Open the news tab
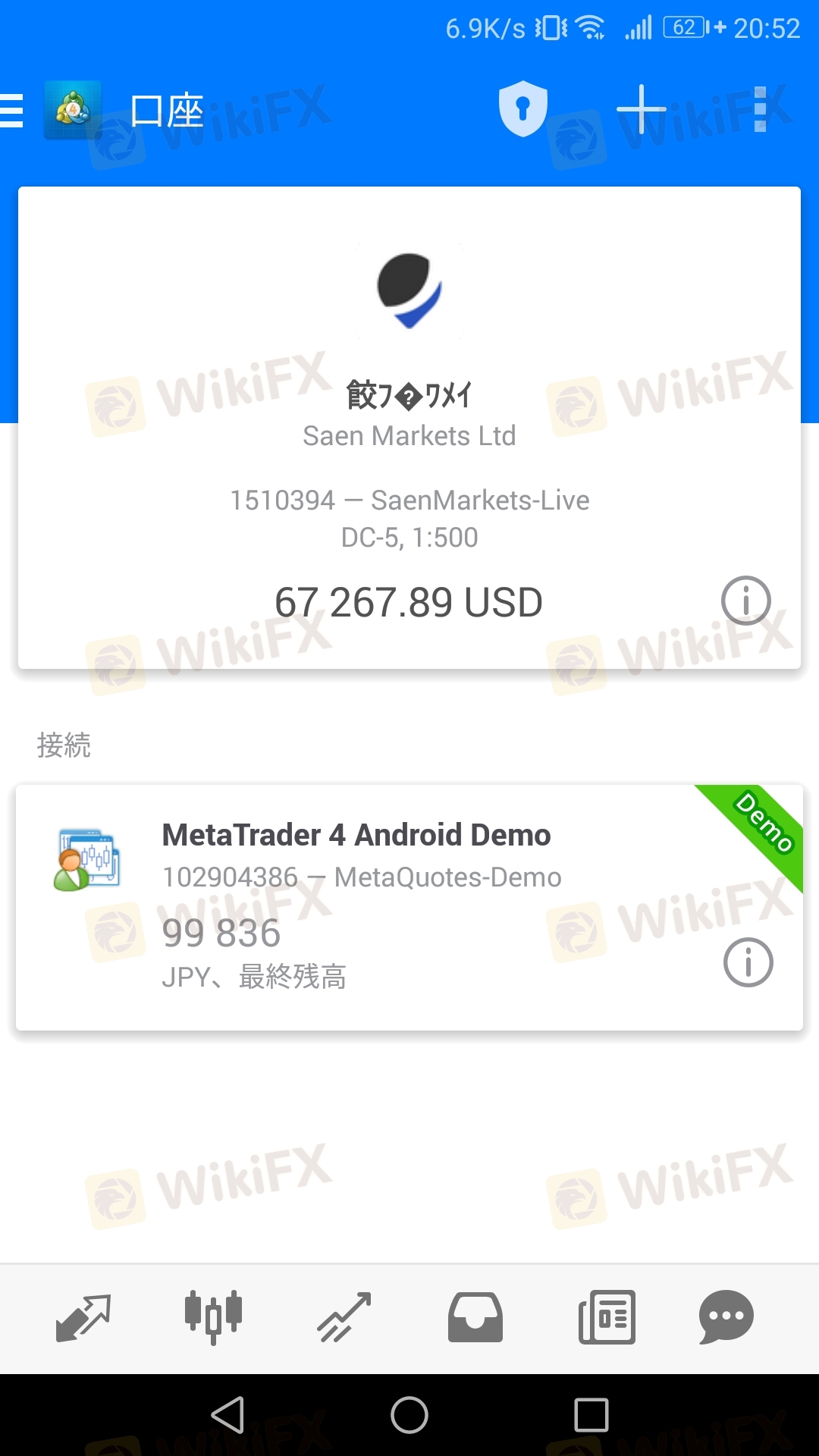 pos(607,1318)
